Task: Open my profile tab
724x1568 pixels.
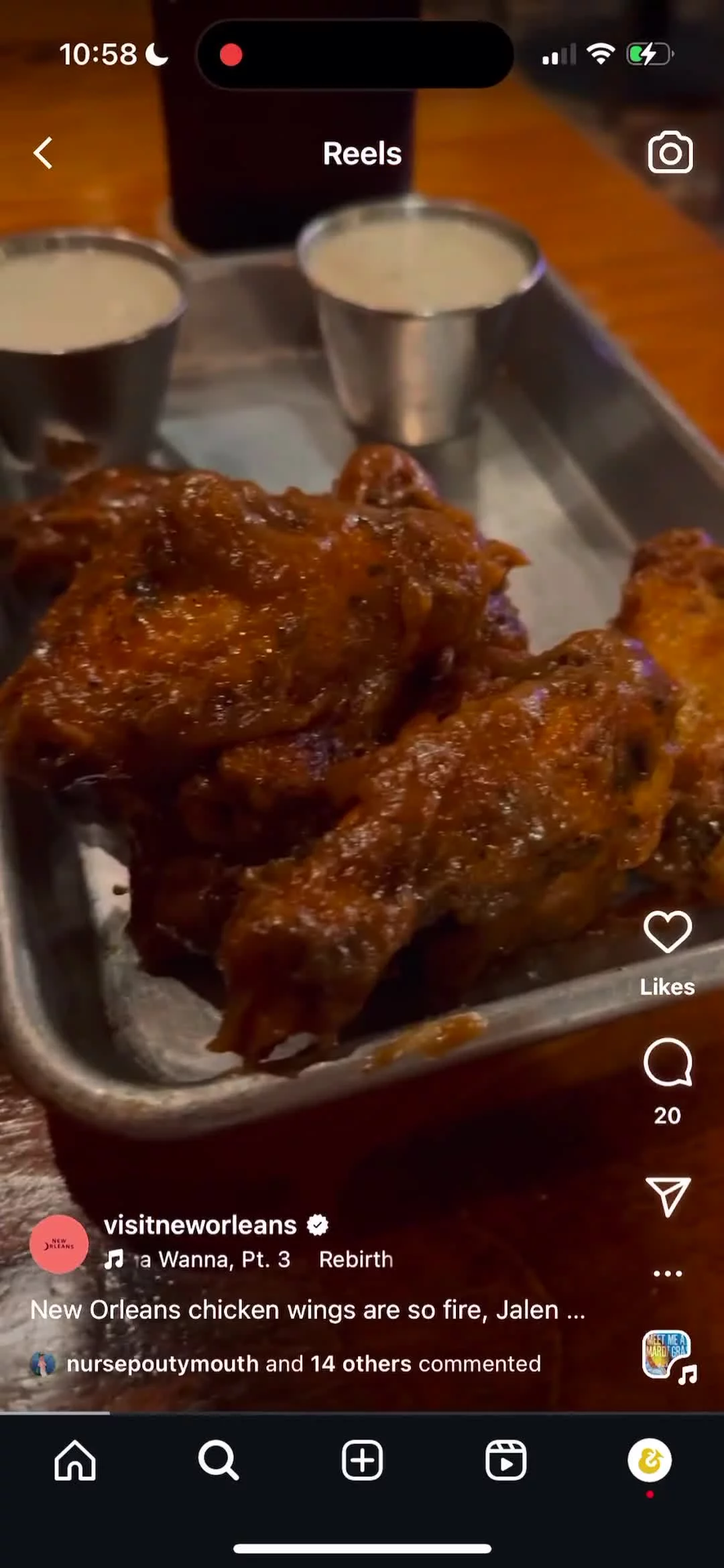Action: click(649, 1460)
